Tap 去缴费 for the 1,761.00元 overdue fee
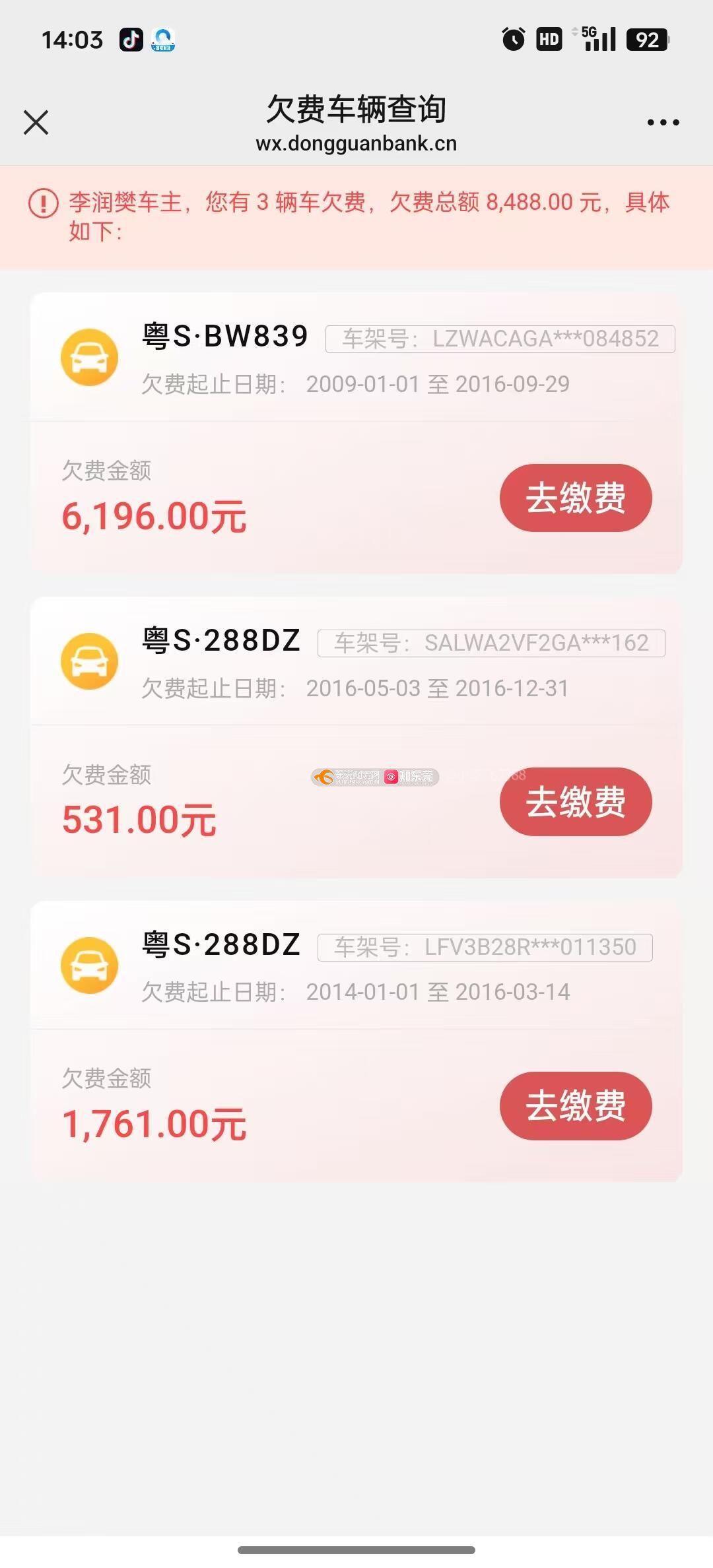 click(x=576, y=1106)
